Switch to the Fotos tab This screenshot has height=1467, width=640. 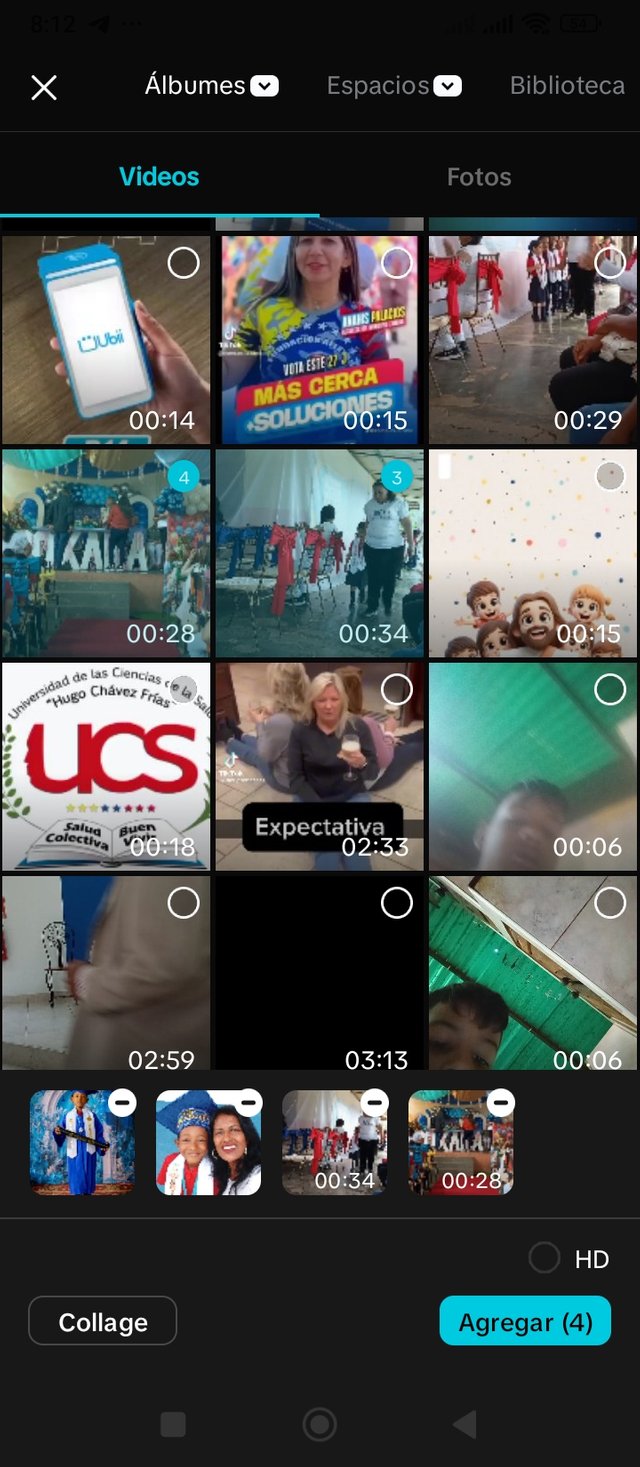click(479, 177)
